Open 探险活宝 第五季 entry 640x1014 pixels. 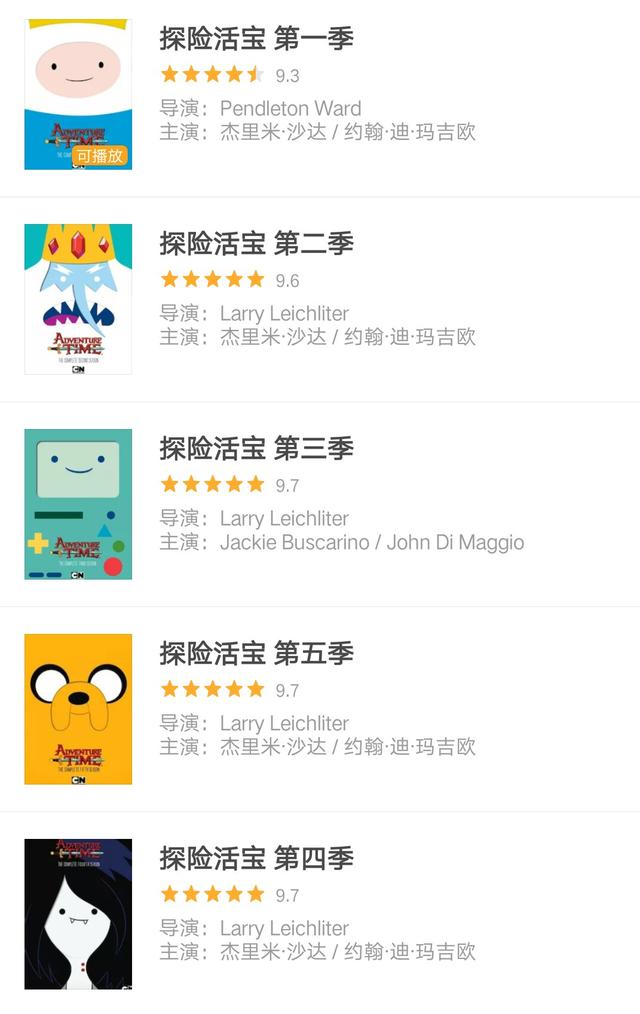point(256,654)
